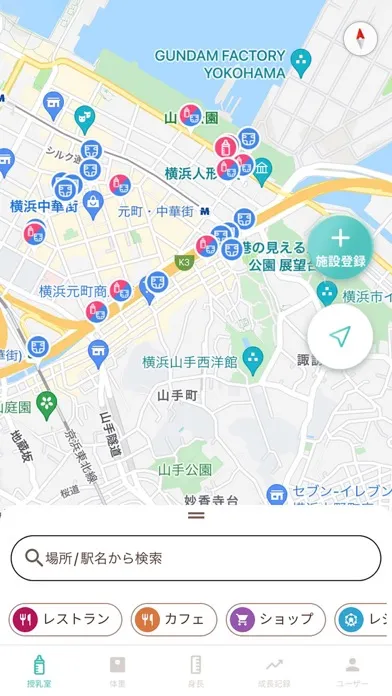Switch to the ユーザー tab
Image resolution: width=392 pixels, height=696 pixels.
(352, 671)
